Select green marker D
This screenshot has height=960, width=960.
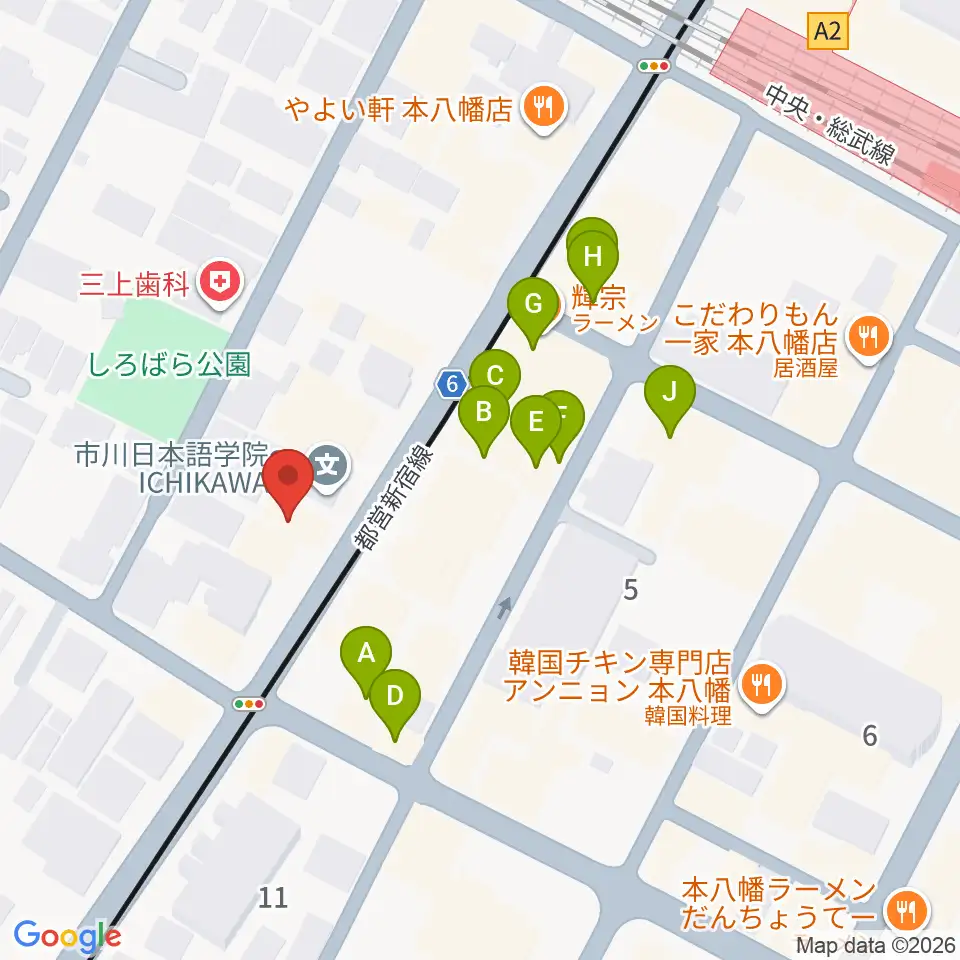[395, 696]
